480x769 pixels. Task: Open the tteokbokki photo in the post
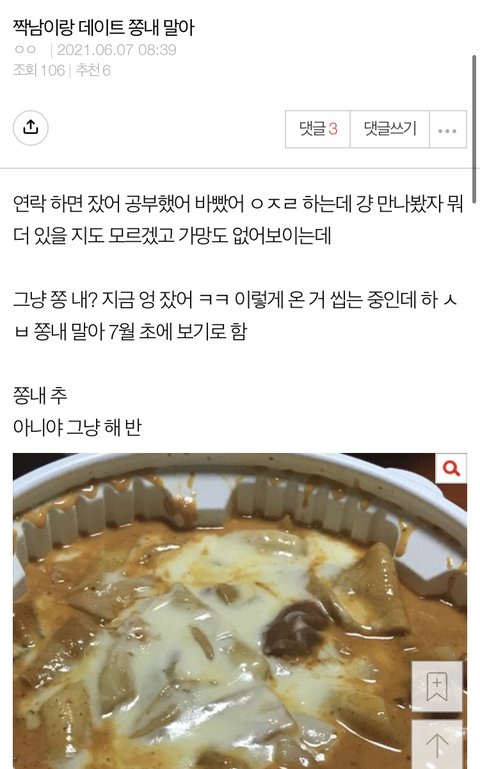pyautogui.click(x=240, y=611)
